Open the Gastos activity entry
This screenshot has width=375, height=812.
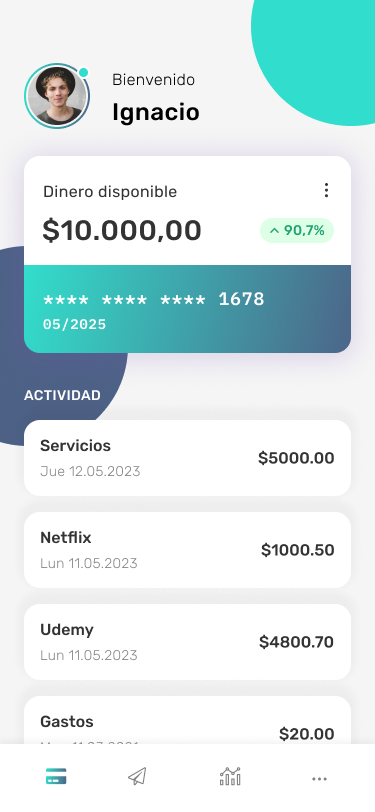(188, 720)
